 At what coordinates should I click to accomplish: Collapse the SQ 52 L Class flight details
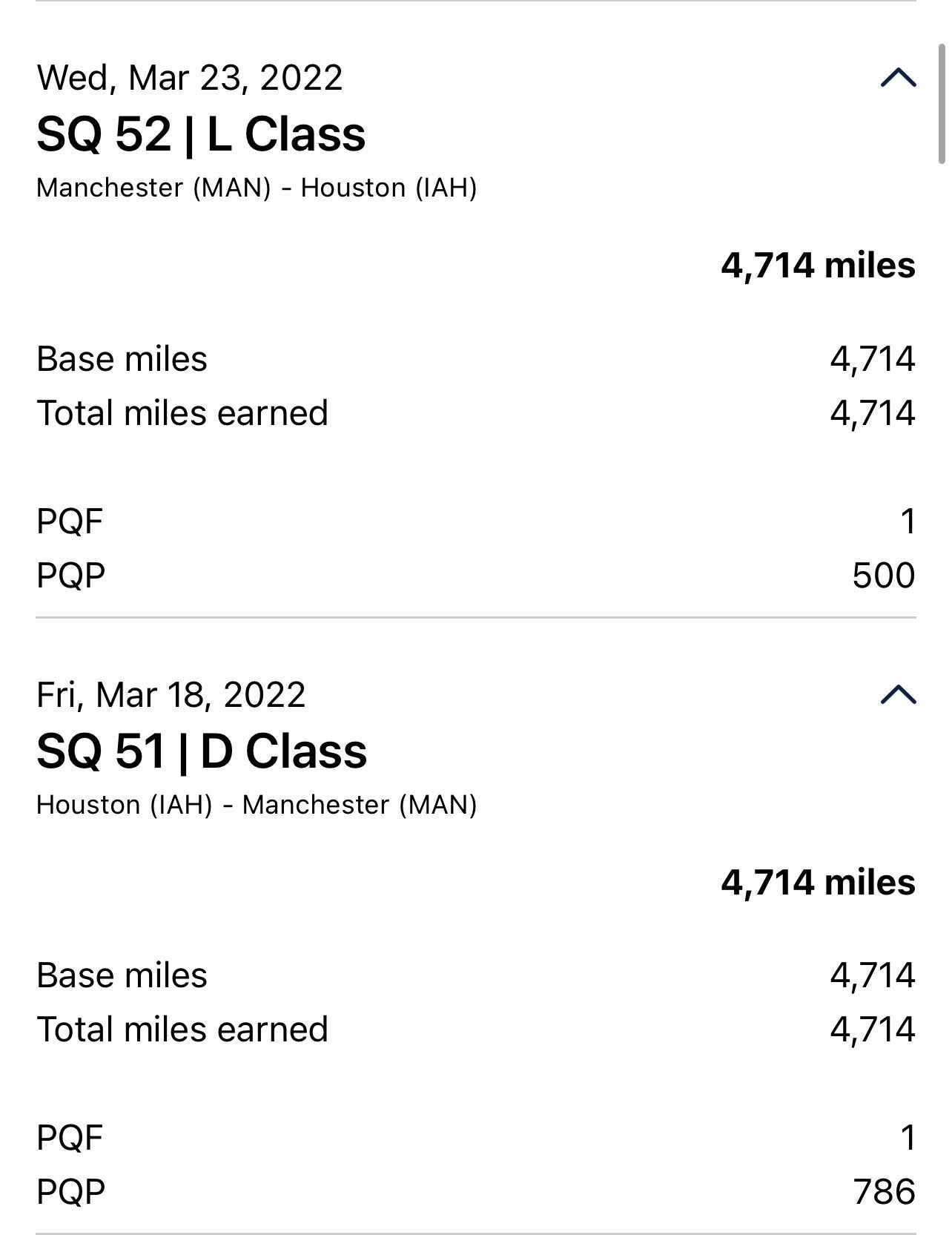click(898, 78)
